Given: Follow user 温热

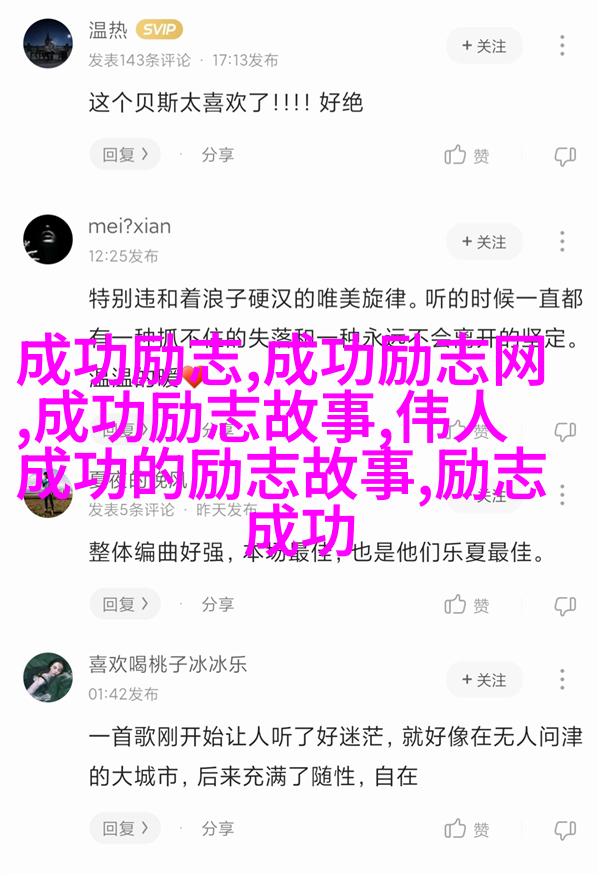Looking at the screenshot, I should (484, 46).
